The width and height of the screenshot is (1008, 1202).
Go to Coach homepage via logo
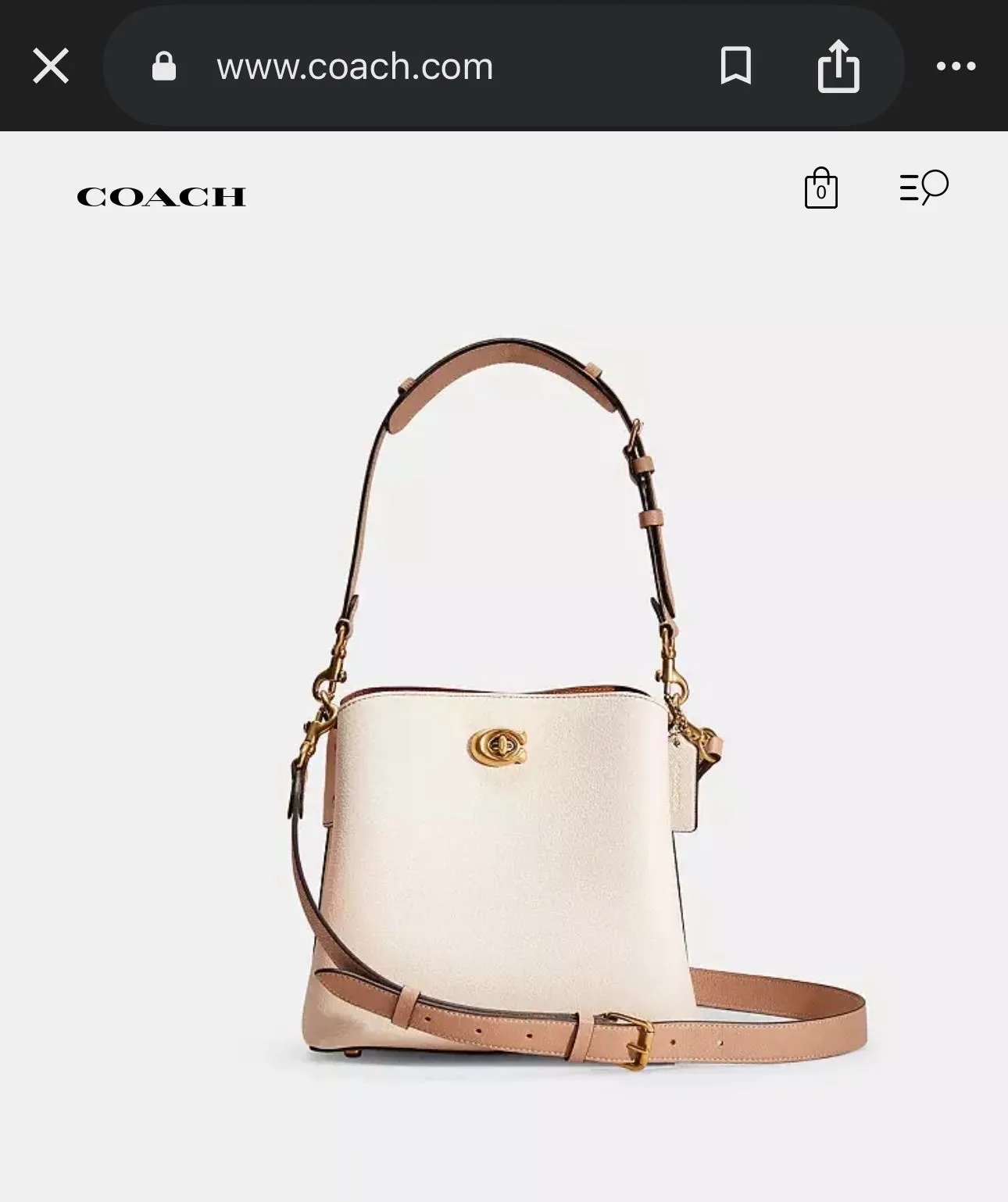click(161, 197)
